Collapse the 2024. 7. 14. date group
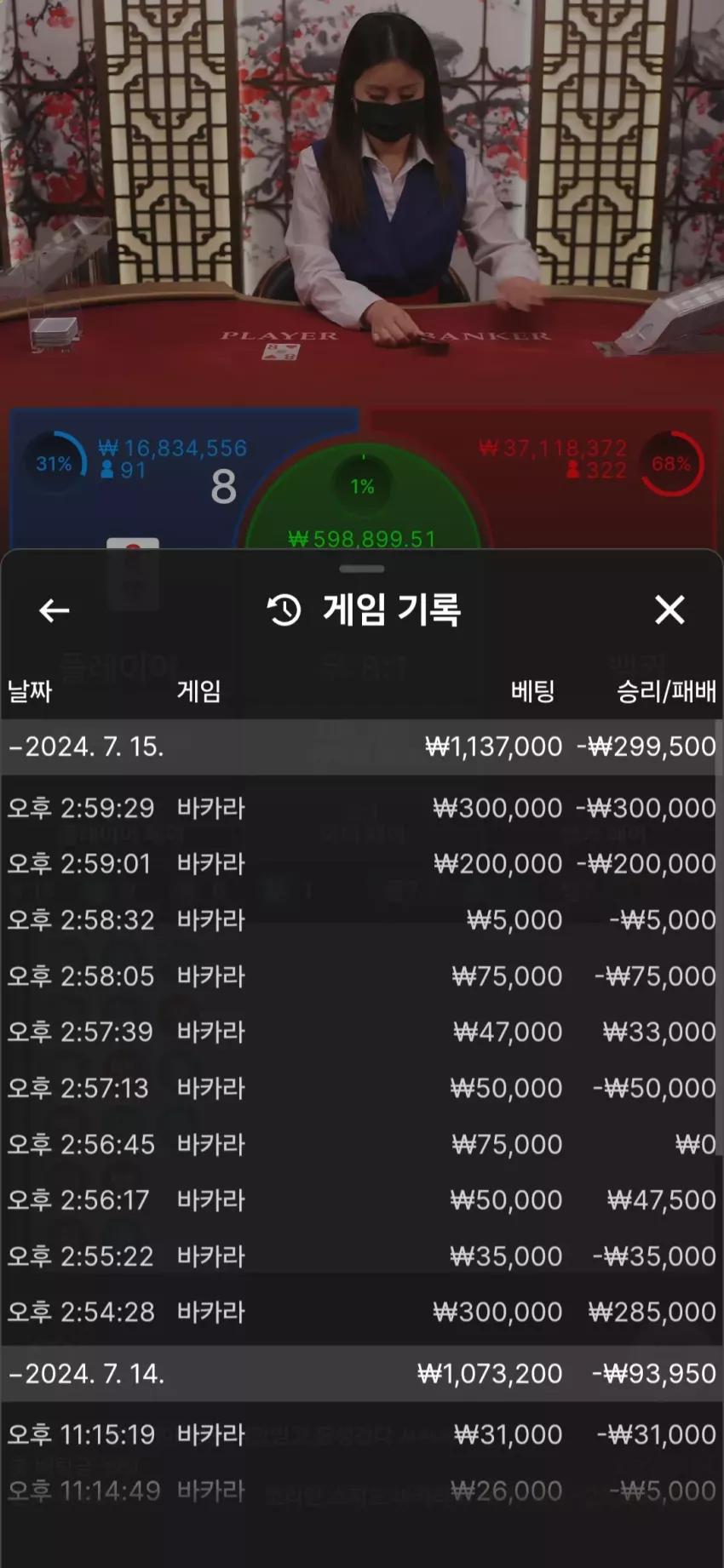724x1568 pixels. point(362,1373)
